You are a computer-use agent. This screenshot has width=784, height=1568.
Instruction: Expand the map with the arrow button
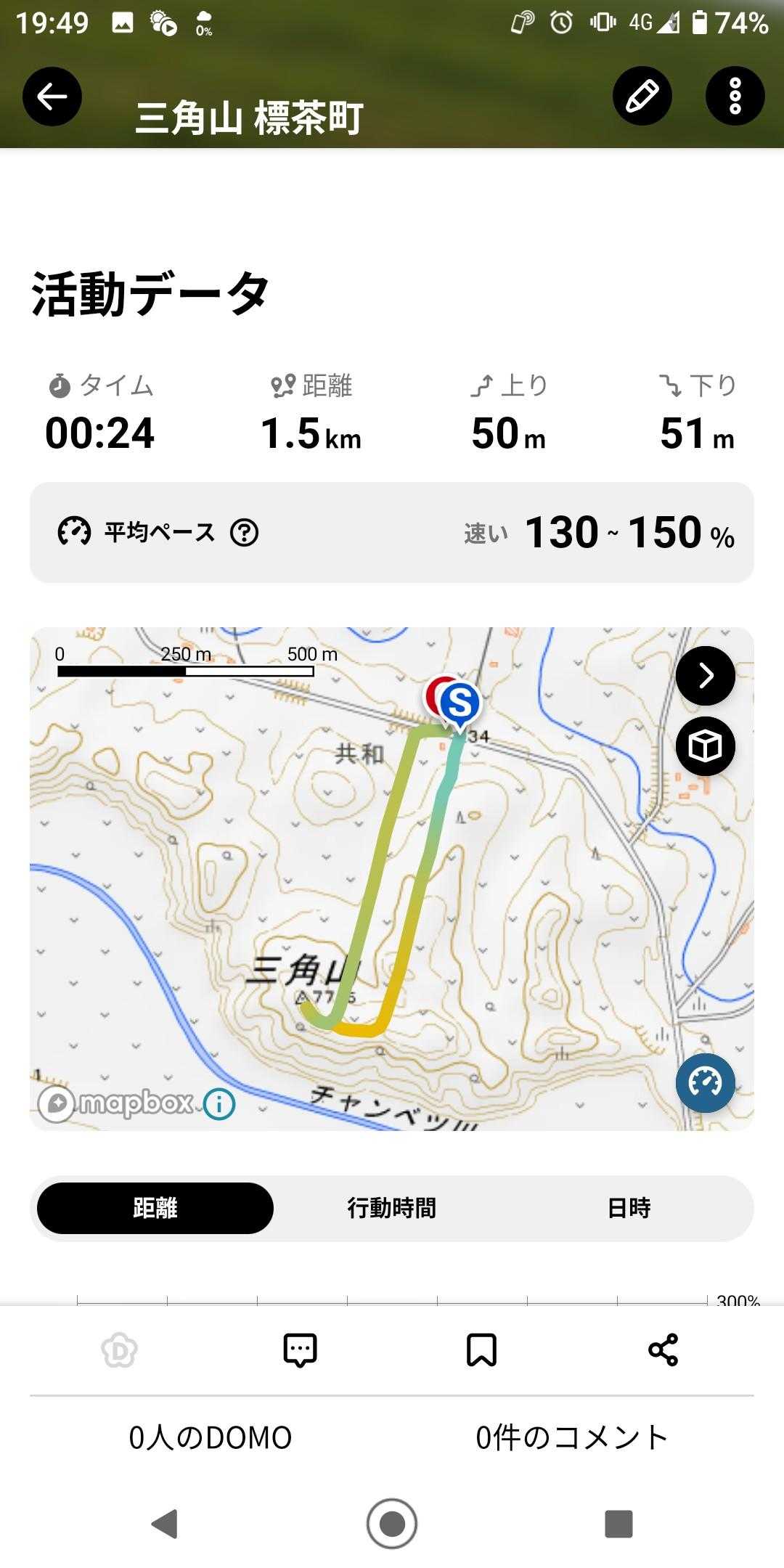[705, 676]
